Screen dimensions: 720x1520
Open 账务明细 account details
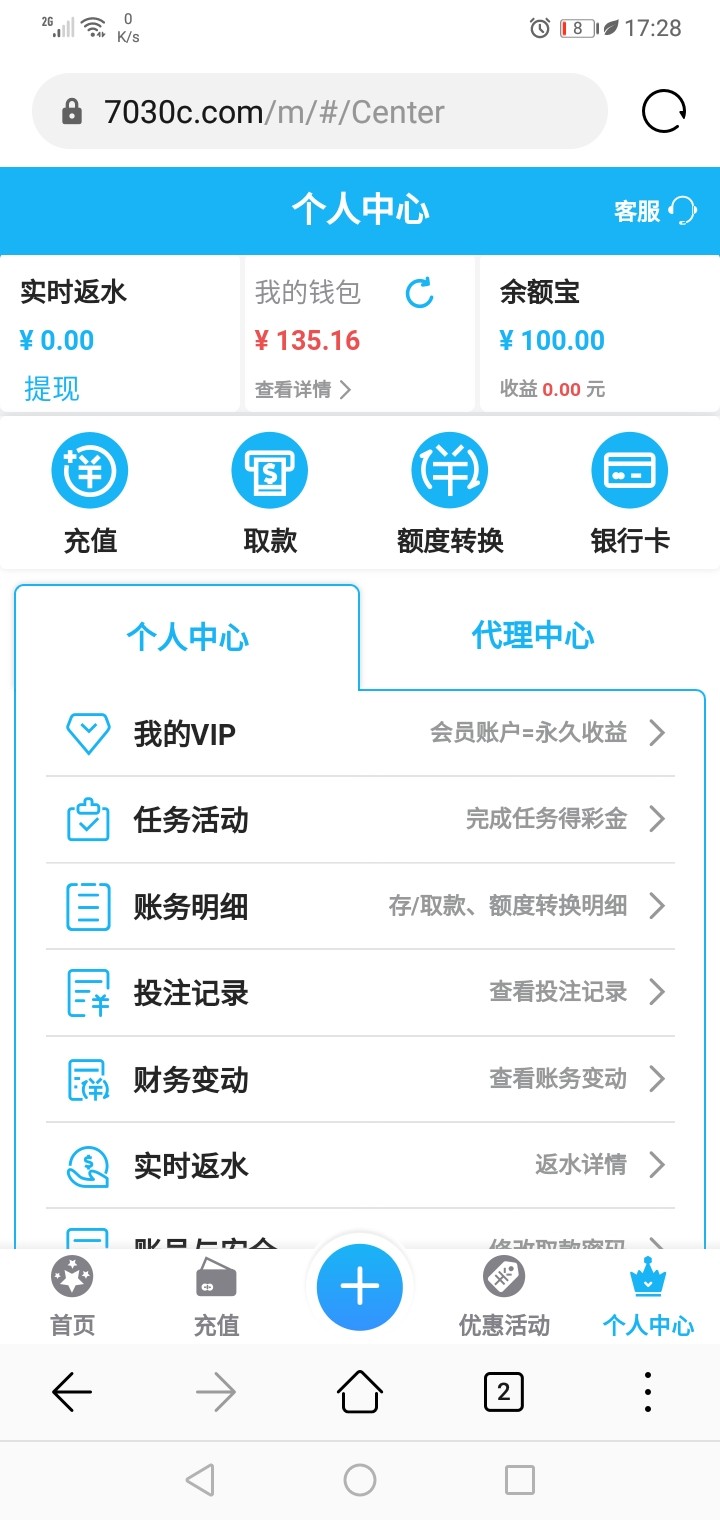(x=360, y=907)
